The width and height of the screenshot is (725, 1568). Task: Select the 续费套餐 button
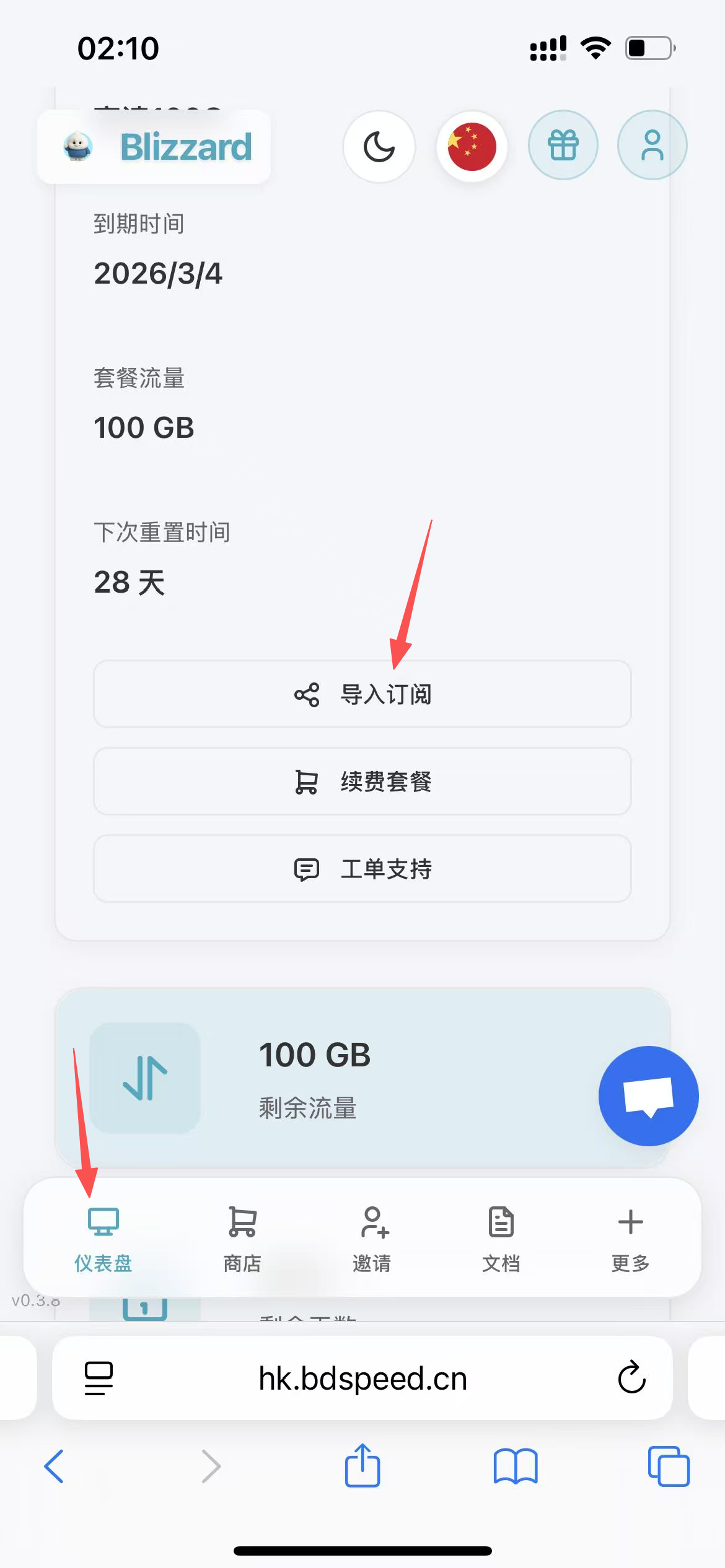[x=362, y=782]
